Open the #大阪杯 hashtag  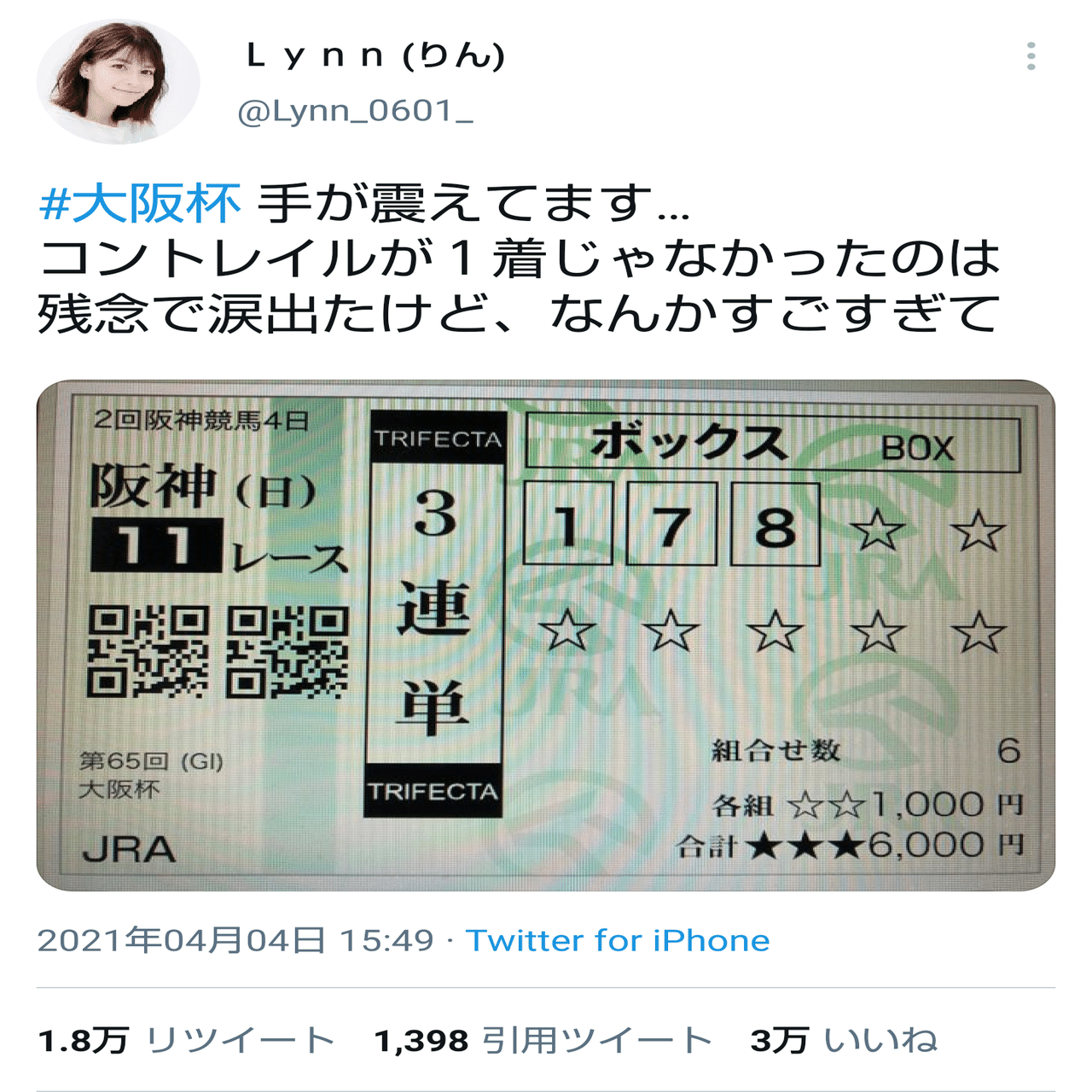click(141, 205)
